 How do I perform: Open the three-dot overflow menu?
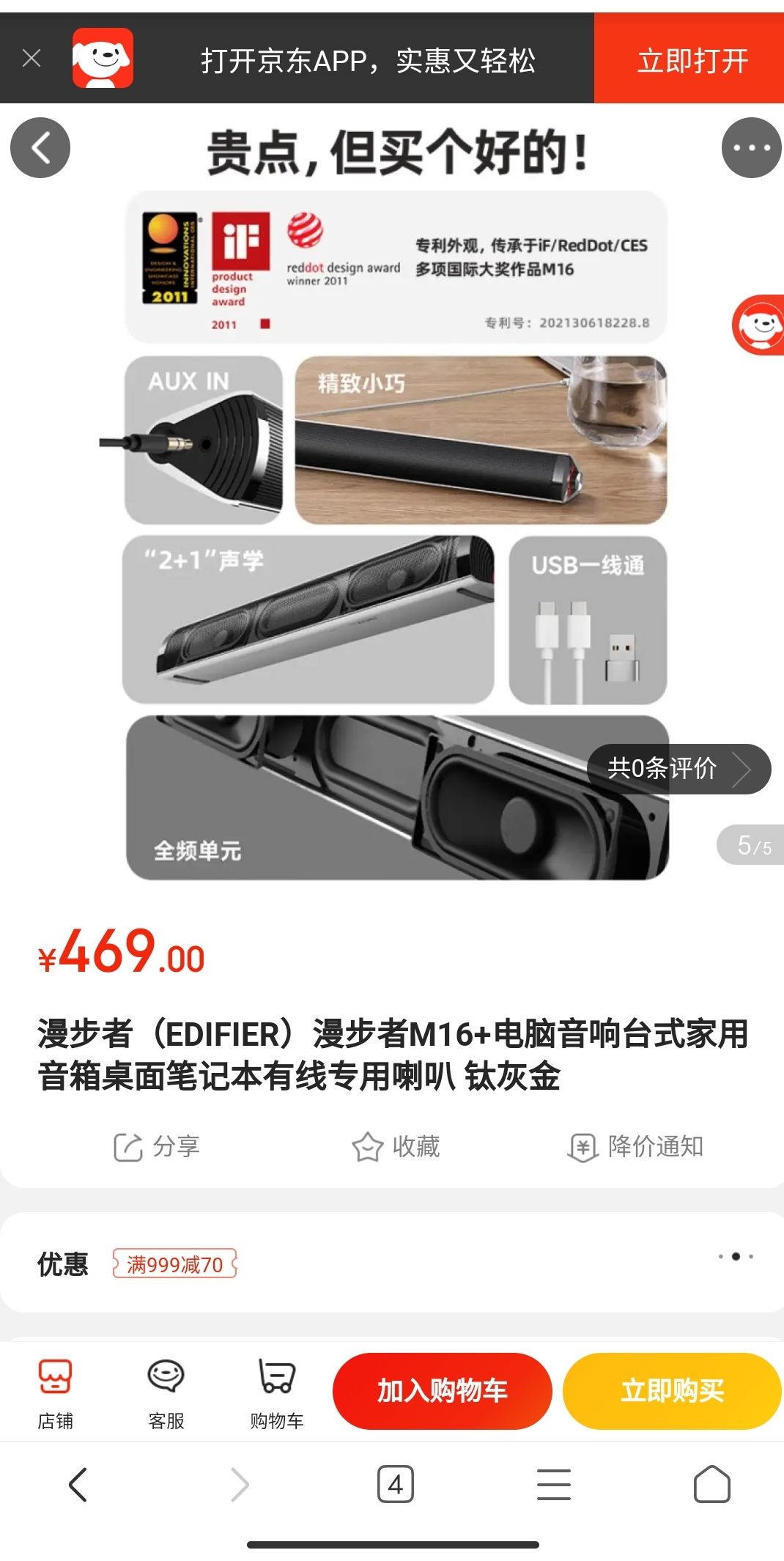tap(751, 147)
